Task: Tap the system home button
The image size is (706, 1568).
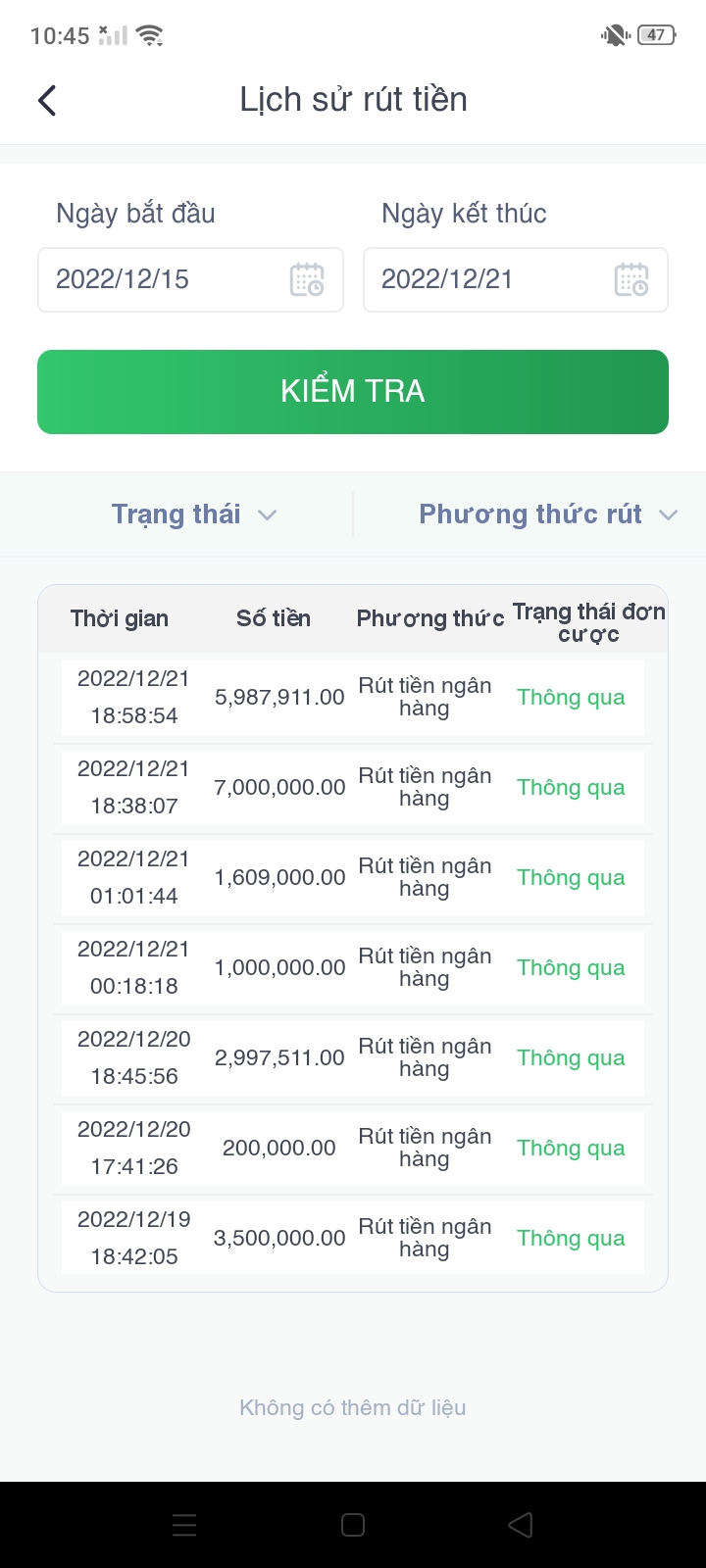Action: (353, 1525)
